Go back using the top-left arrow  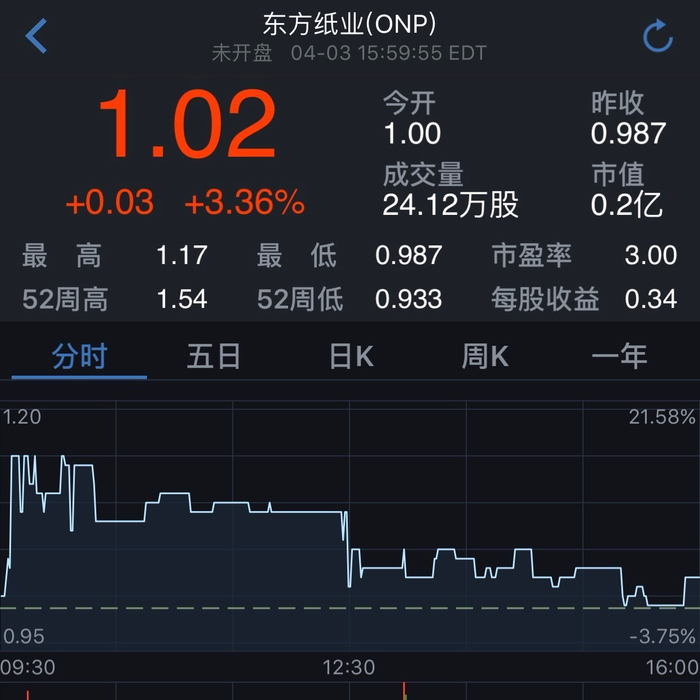(x=37, y=37)
